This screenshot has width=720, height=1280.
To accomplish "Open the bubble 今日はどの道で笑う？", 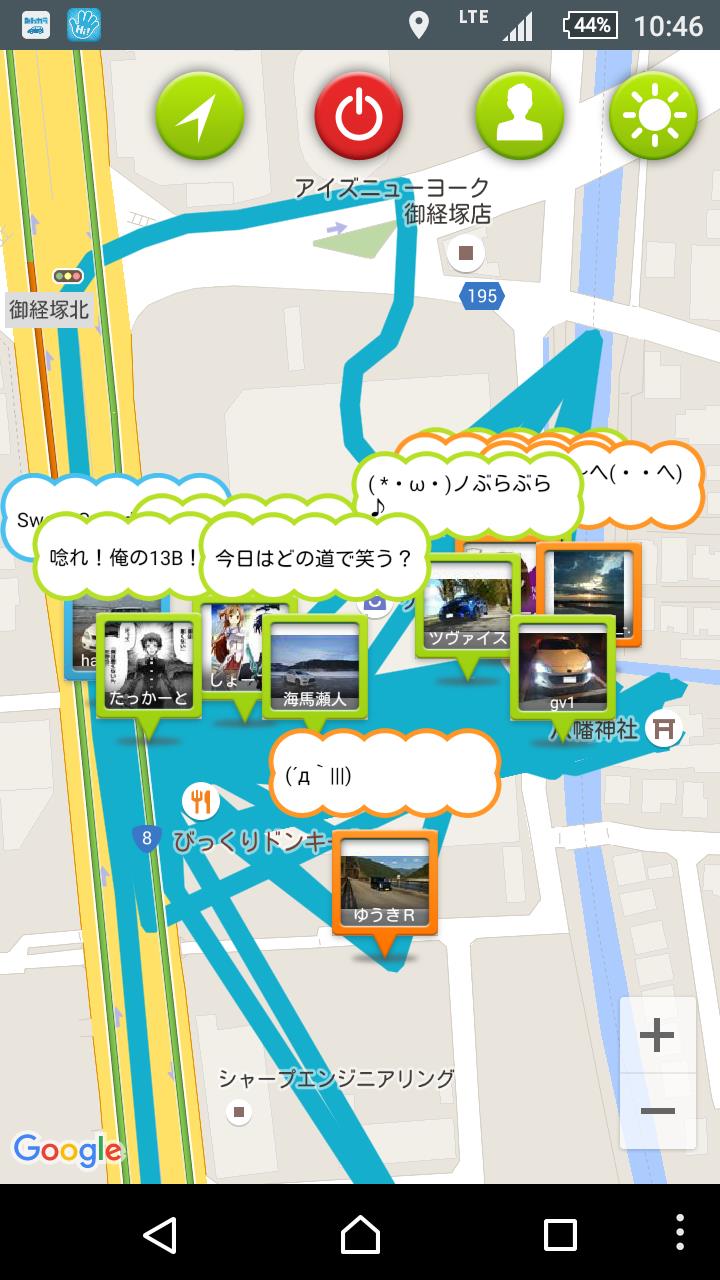I will 313,558.
